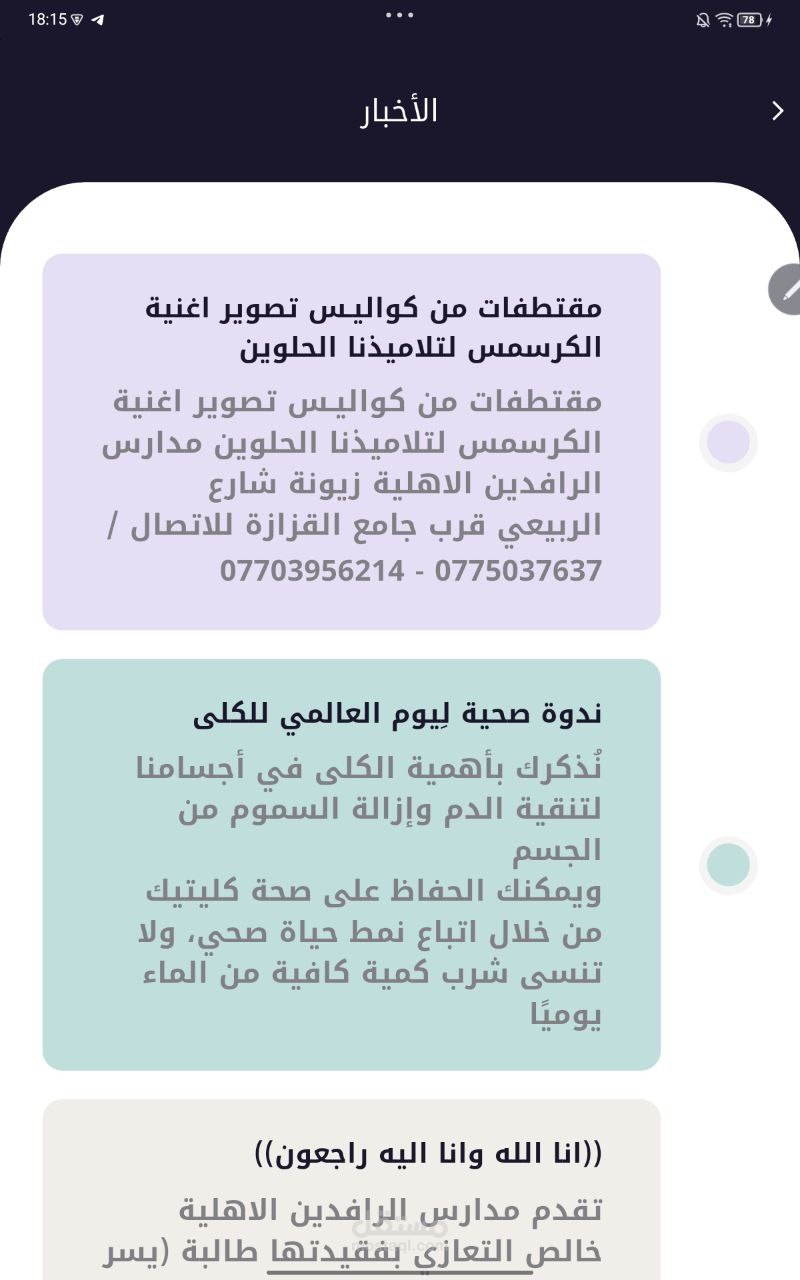Open the condolence news card from Al-Rafidain schools
Image resolution: width=800 pixels, height=1280 pixels.
[x=351, y=1190]
